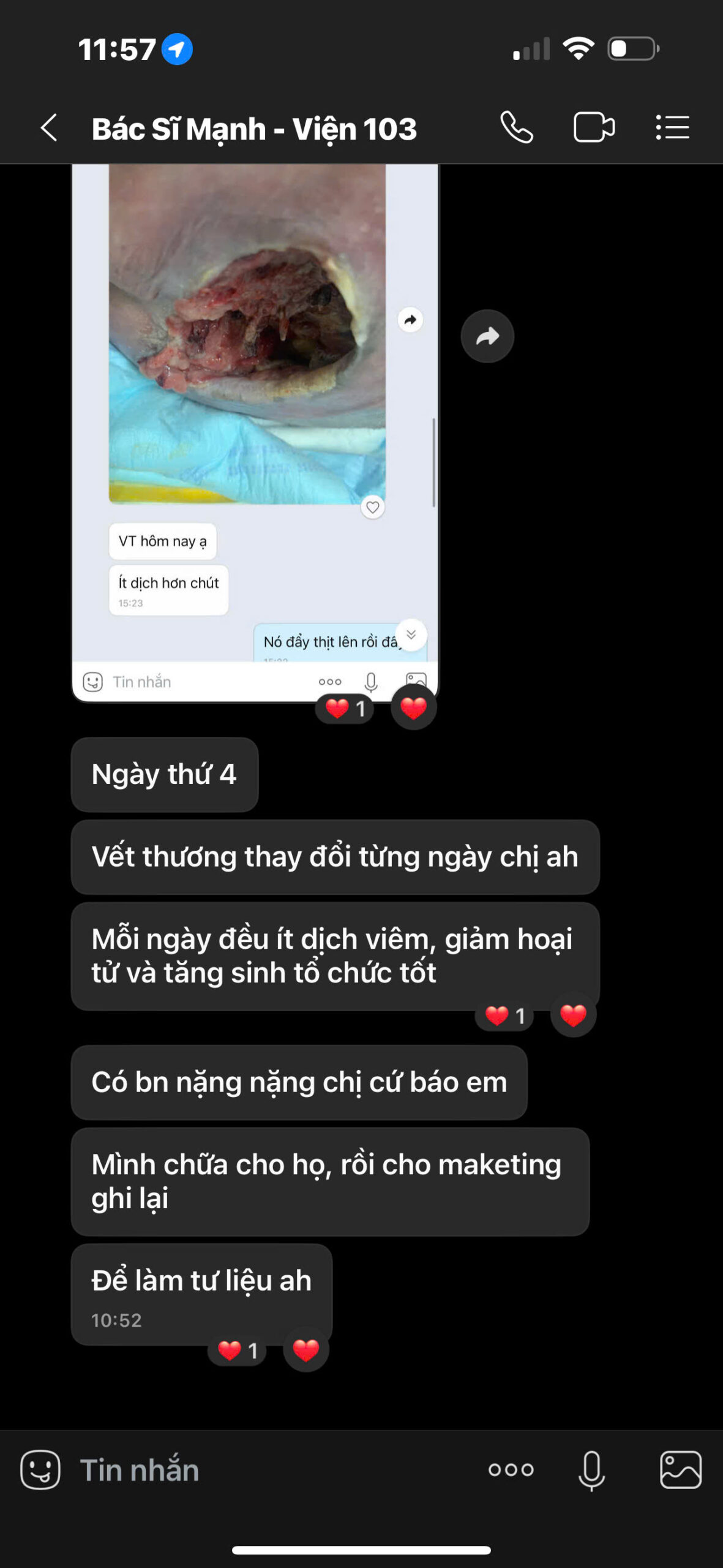The image size is (723, 1568).
Task: Forward the shared screenshot image
Action: (487, 336)
